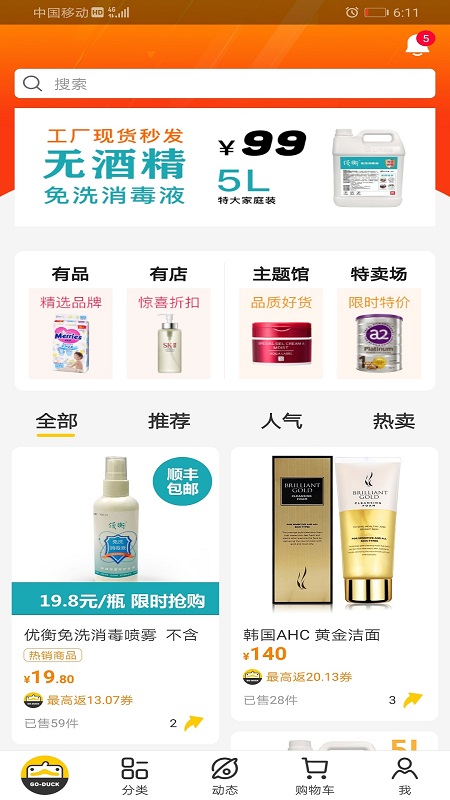Open the 购物车 shopping cart tab
Viewport: 450px width, 800px height.
(x=314, y=776)
